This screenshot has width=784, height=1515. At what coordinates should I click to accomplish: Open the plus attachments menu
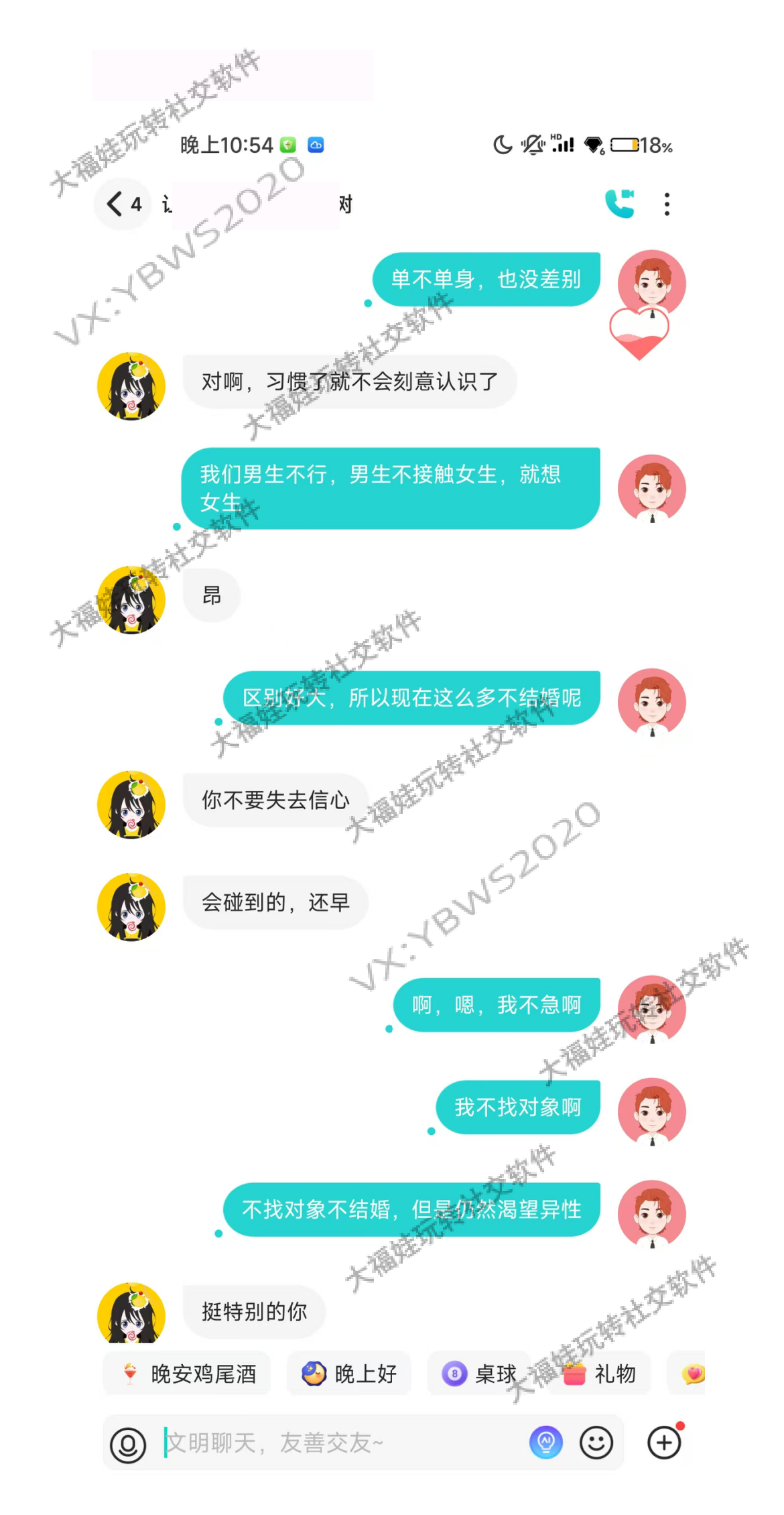(664, 1442)
